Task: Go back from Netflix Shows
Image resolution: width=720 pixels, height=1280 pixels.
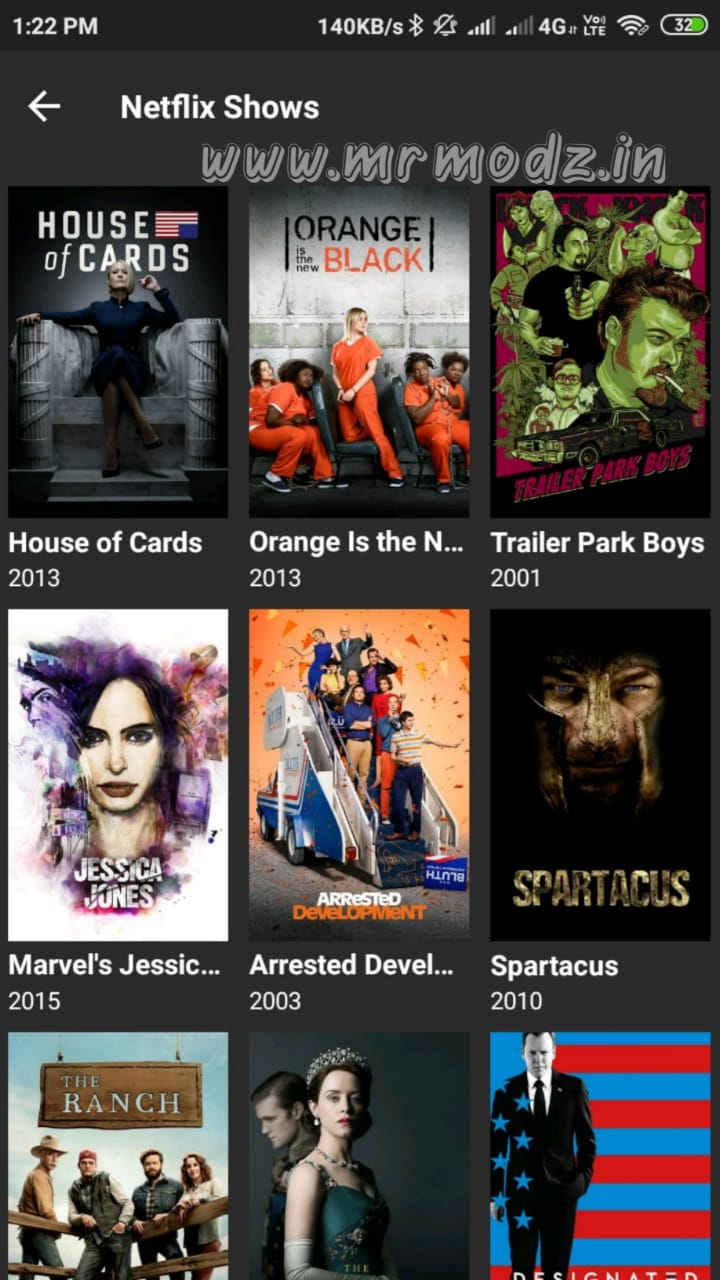Action: tap(44, 106)
